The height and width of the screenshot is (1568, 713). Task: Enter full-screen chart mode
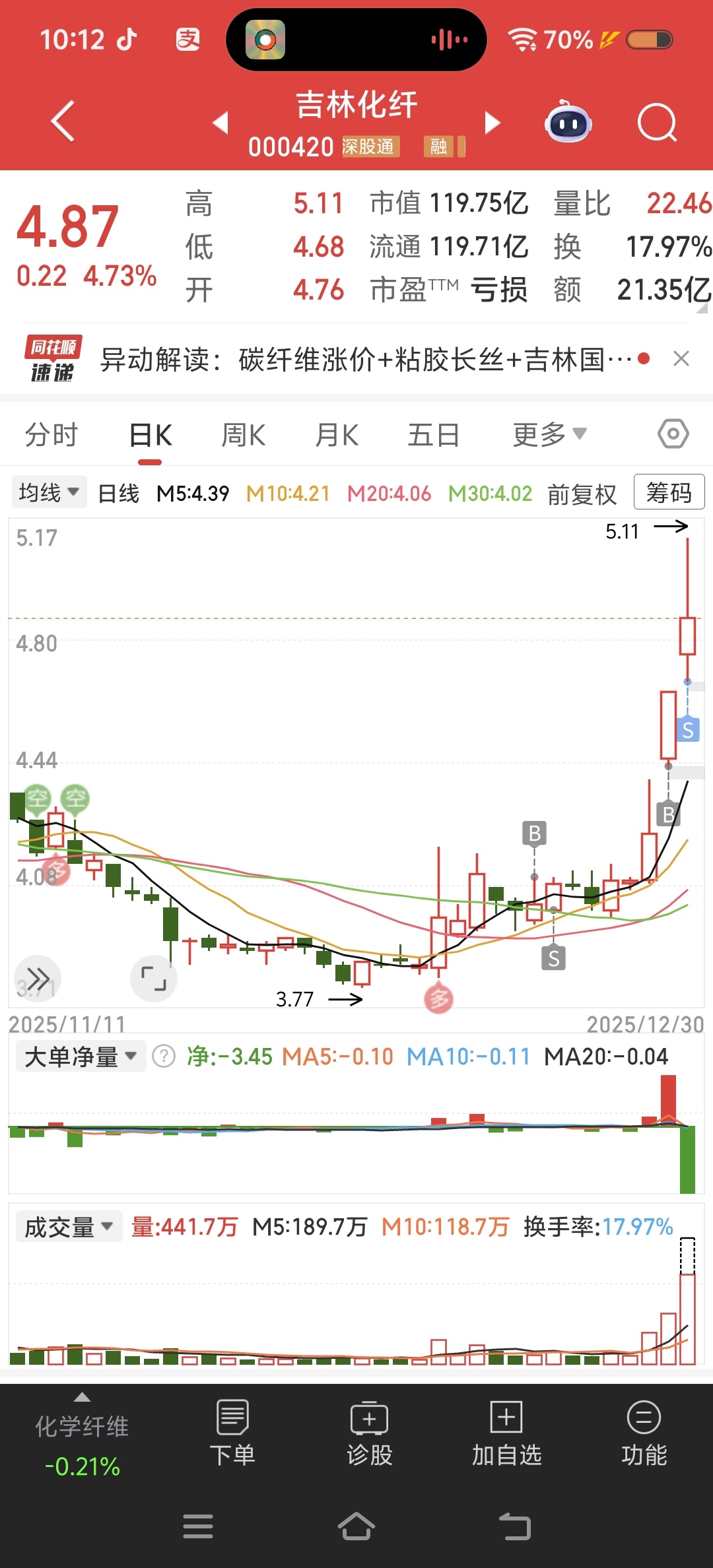tap(154, 979)
